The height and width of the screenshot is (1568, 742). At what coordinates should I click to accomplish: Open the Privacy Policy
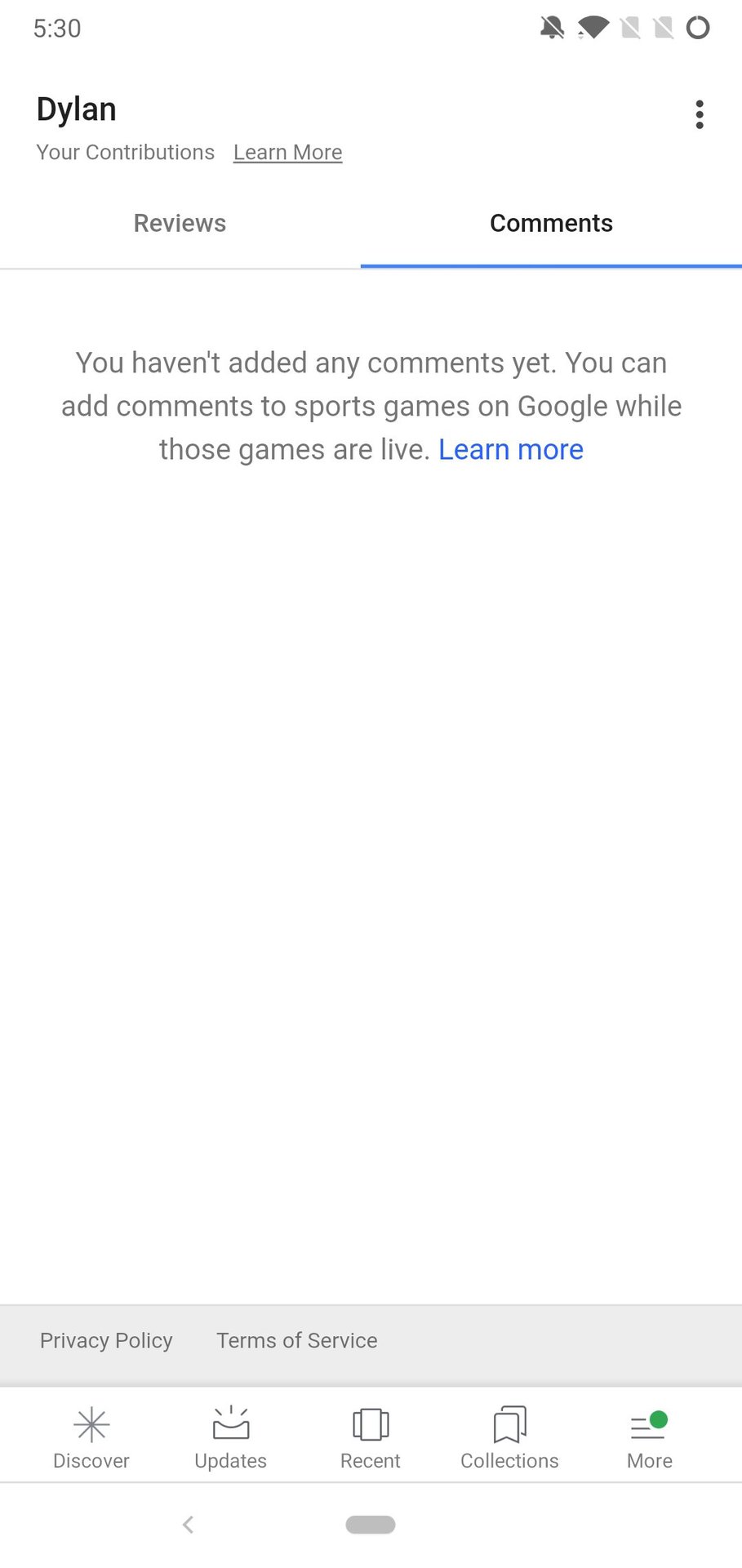(x=106, y=1340)
